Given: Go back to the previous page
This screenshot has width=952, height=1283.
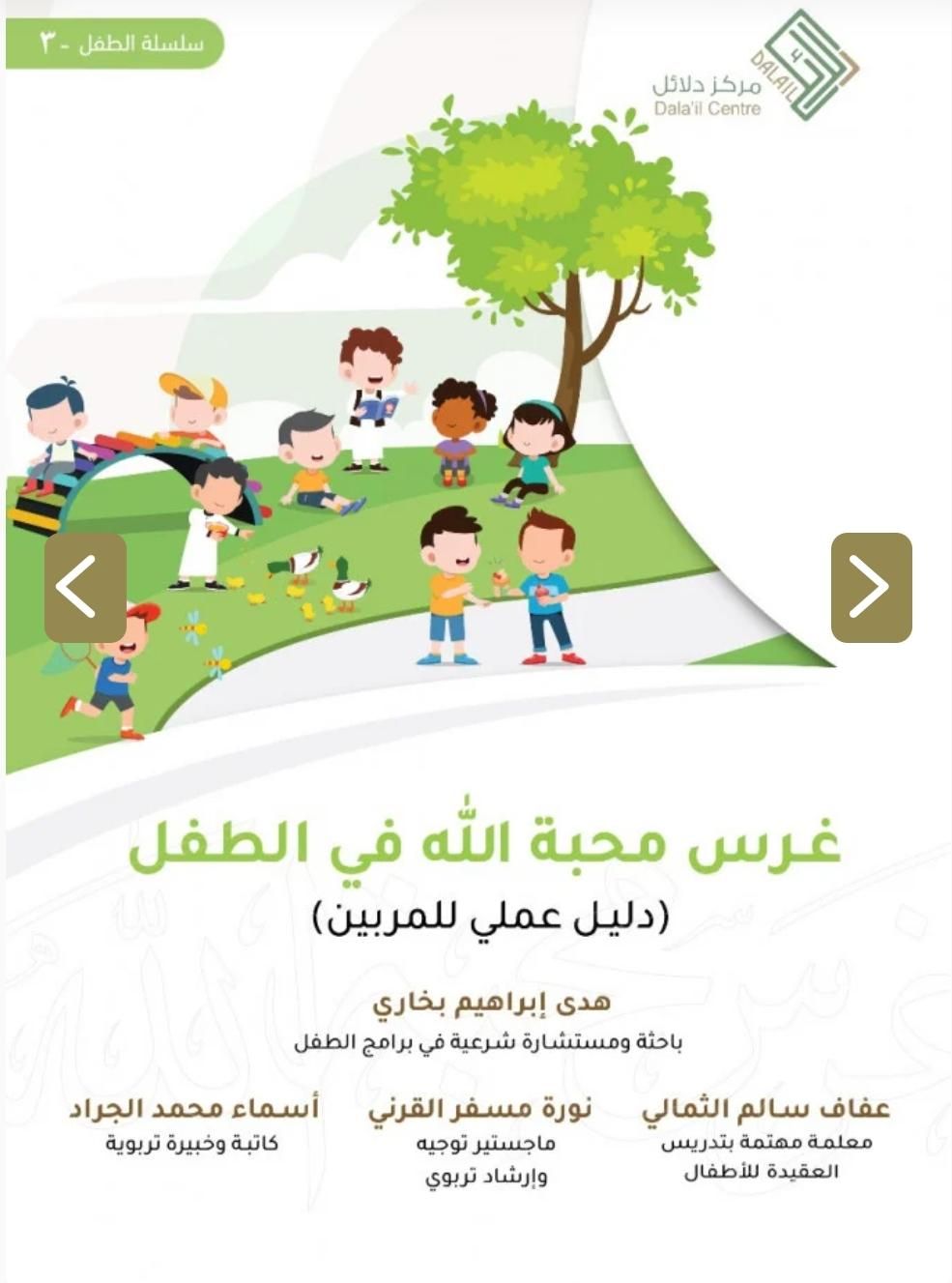Looking at the screenshot, I should pyautogui.click(x=85, y=587).
